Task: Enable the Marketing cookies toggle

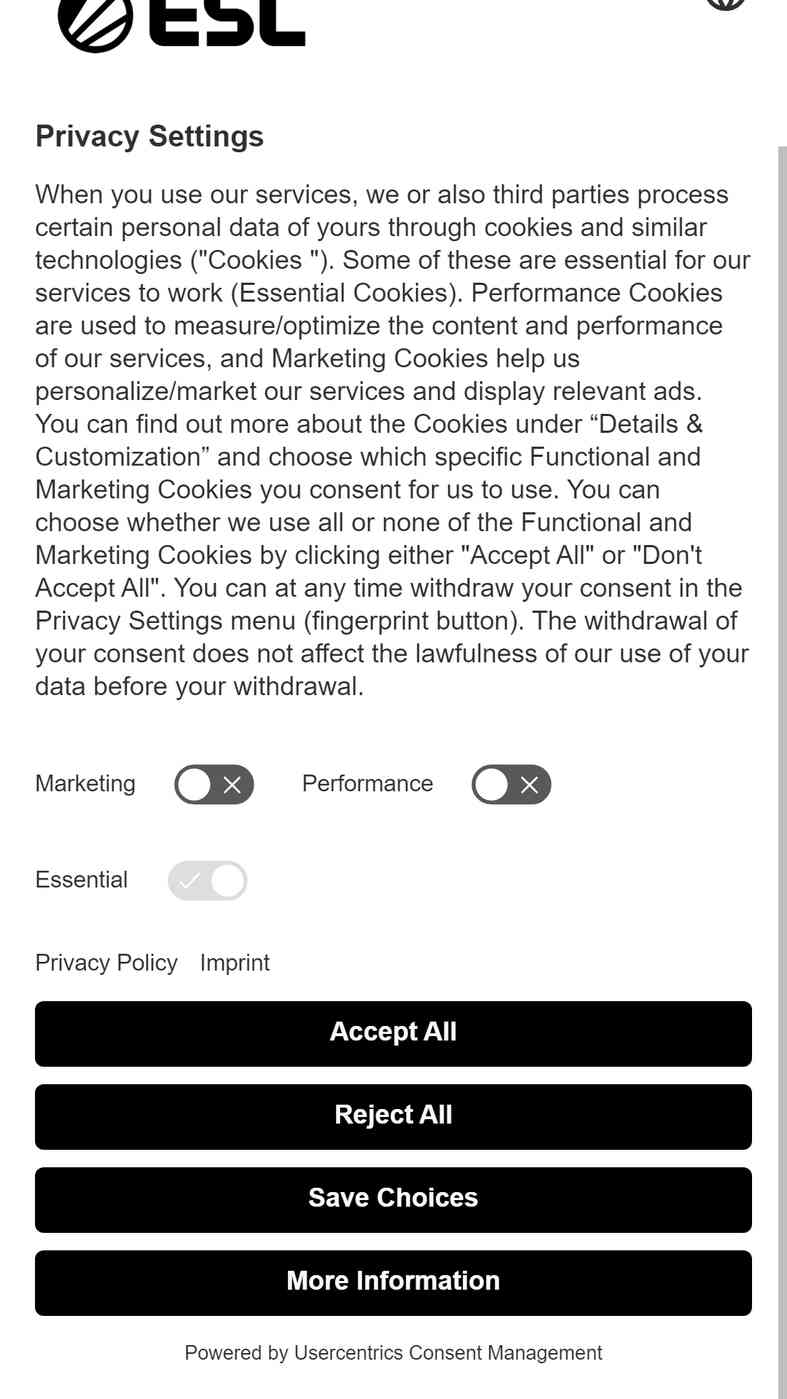Action: tap(214, 785)
